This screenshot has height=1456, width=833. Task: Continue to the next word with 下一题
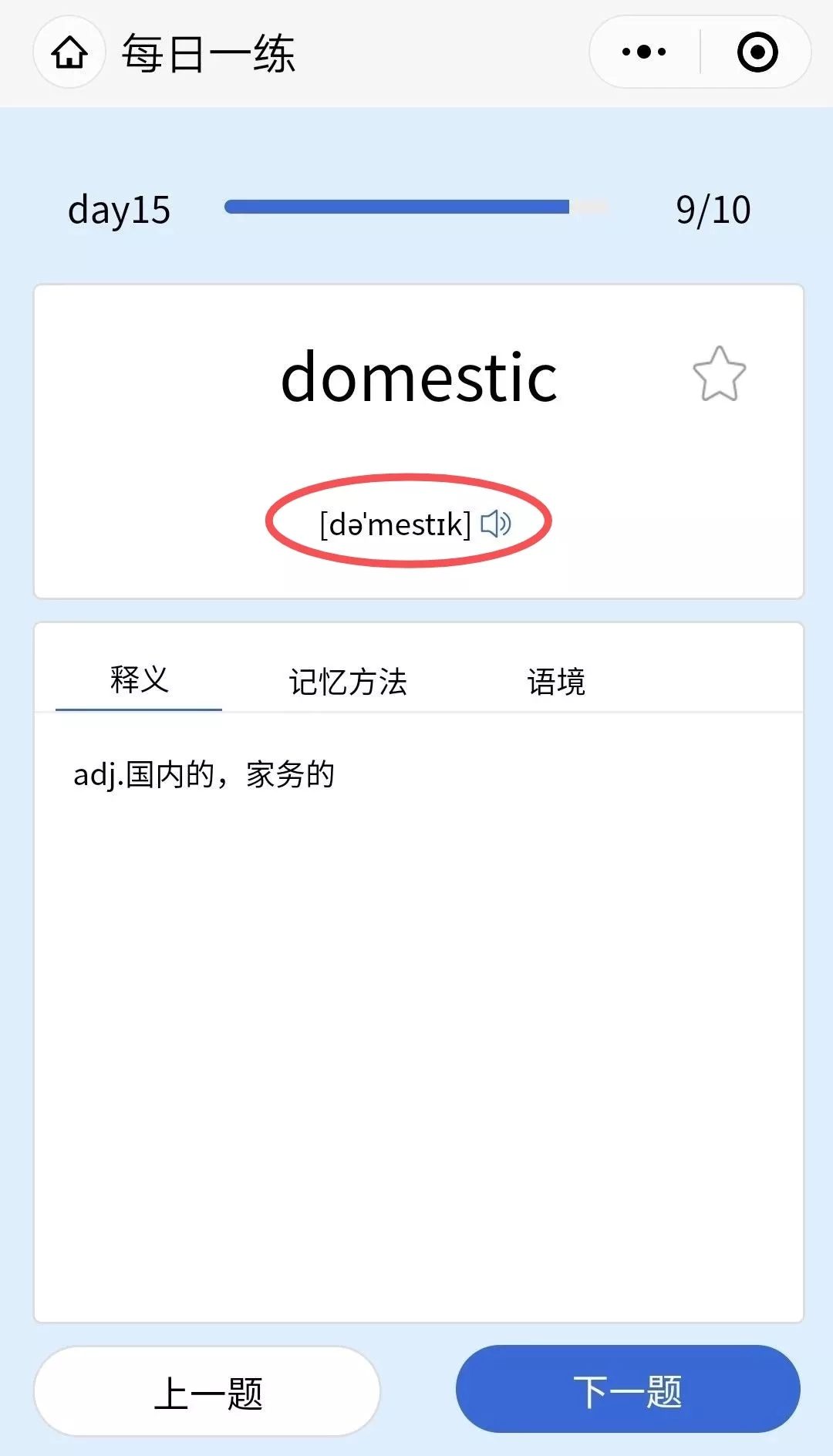coord(628,1390)
